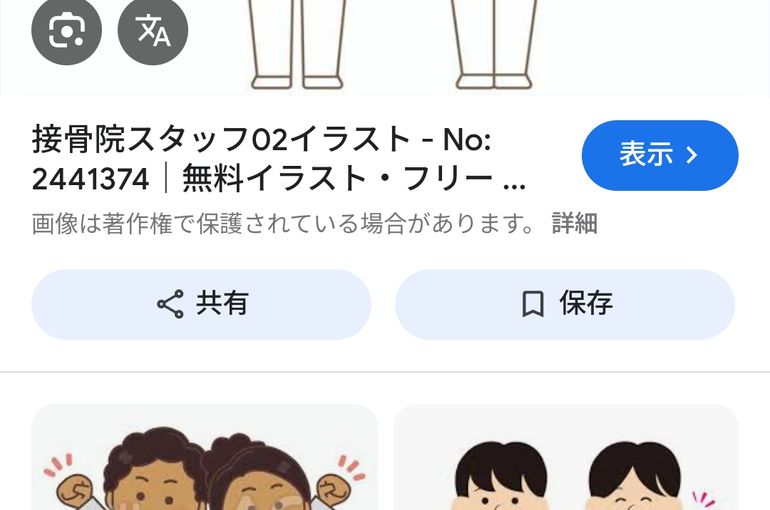Save the image with 保存
Screen dimensions: 770x510
(565, 304)
